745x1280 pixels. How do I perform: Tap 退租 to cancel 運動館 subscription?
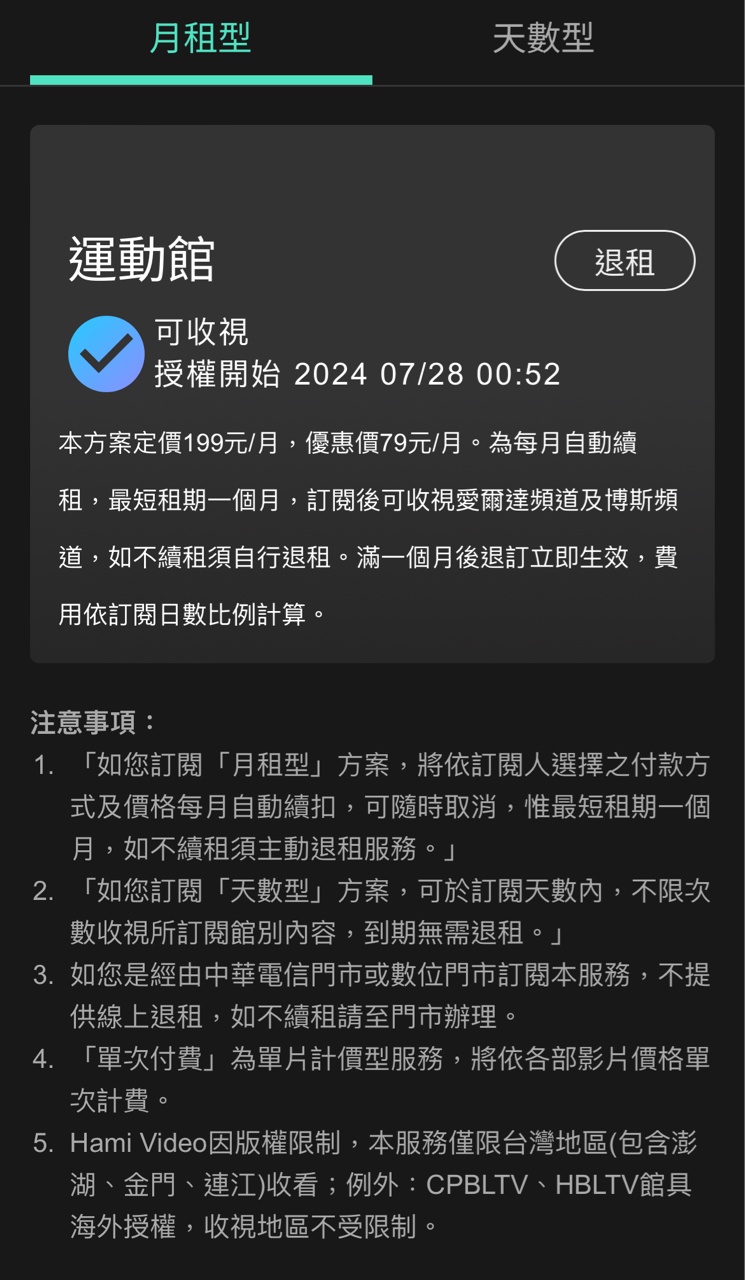point(624,261)
